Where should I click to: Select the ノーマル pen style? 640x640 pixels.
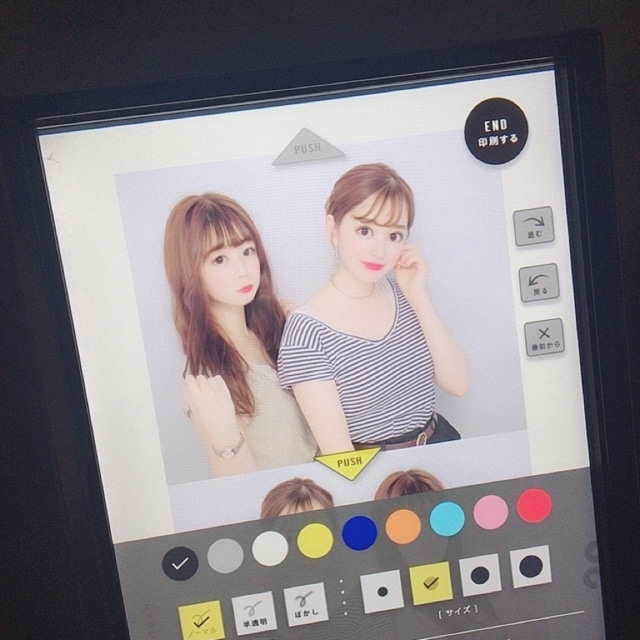pos(201,620)
